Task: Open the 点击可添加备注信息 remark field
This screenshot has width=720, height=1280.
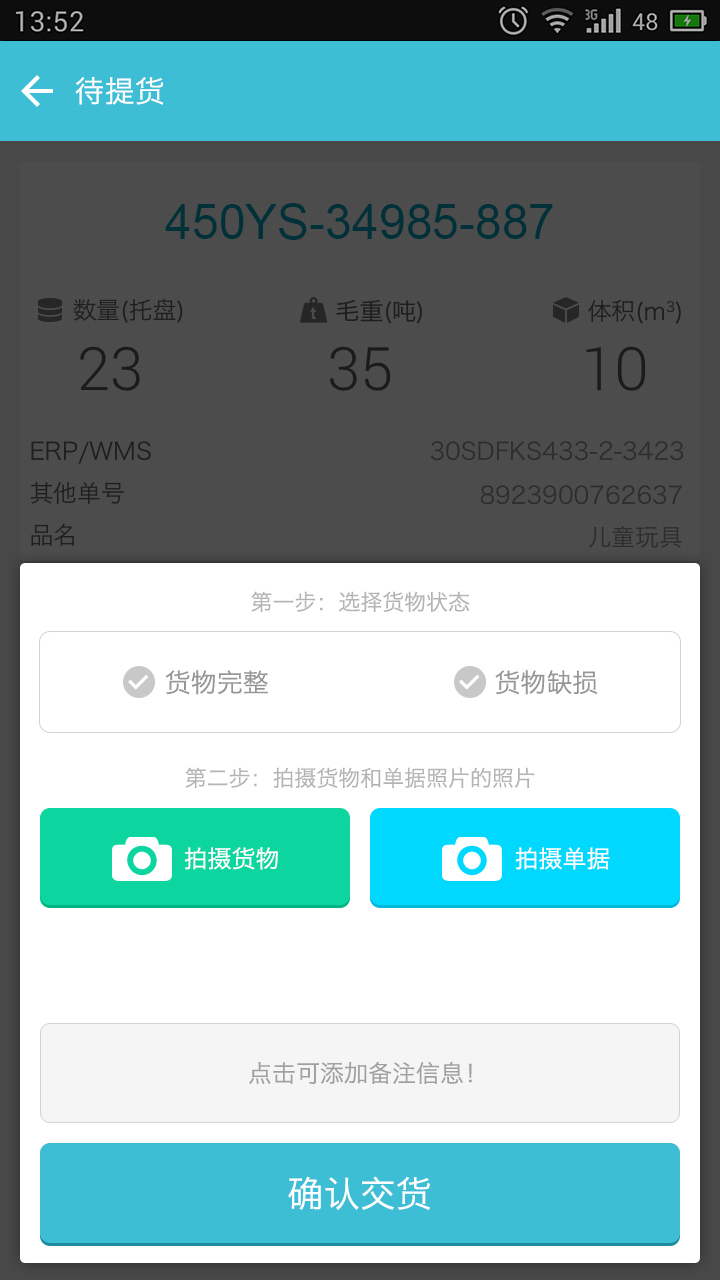Action: click(360, 1073)
